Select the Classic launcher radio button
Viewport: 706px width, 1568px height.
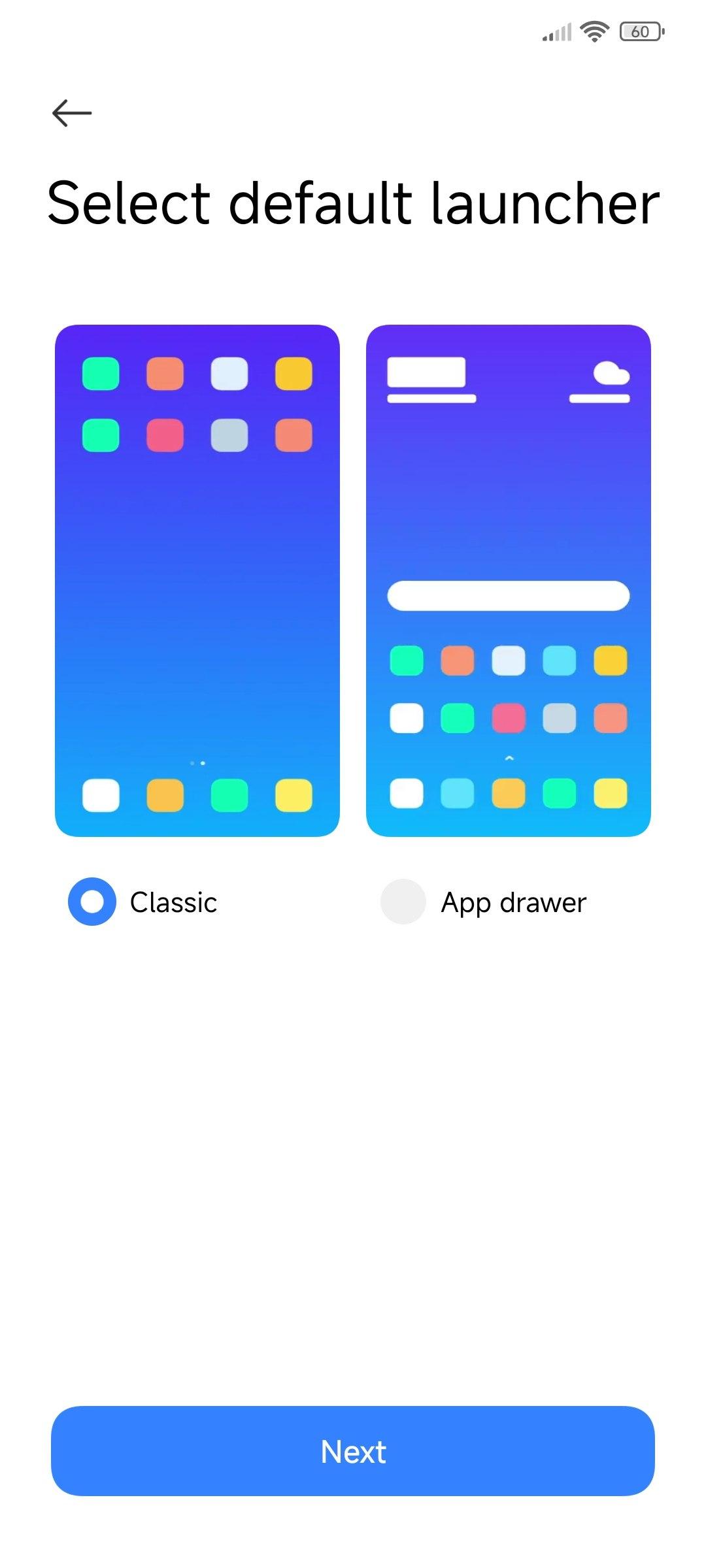(x=92, y=902)
